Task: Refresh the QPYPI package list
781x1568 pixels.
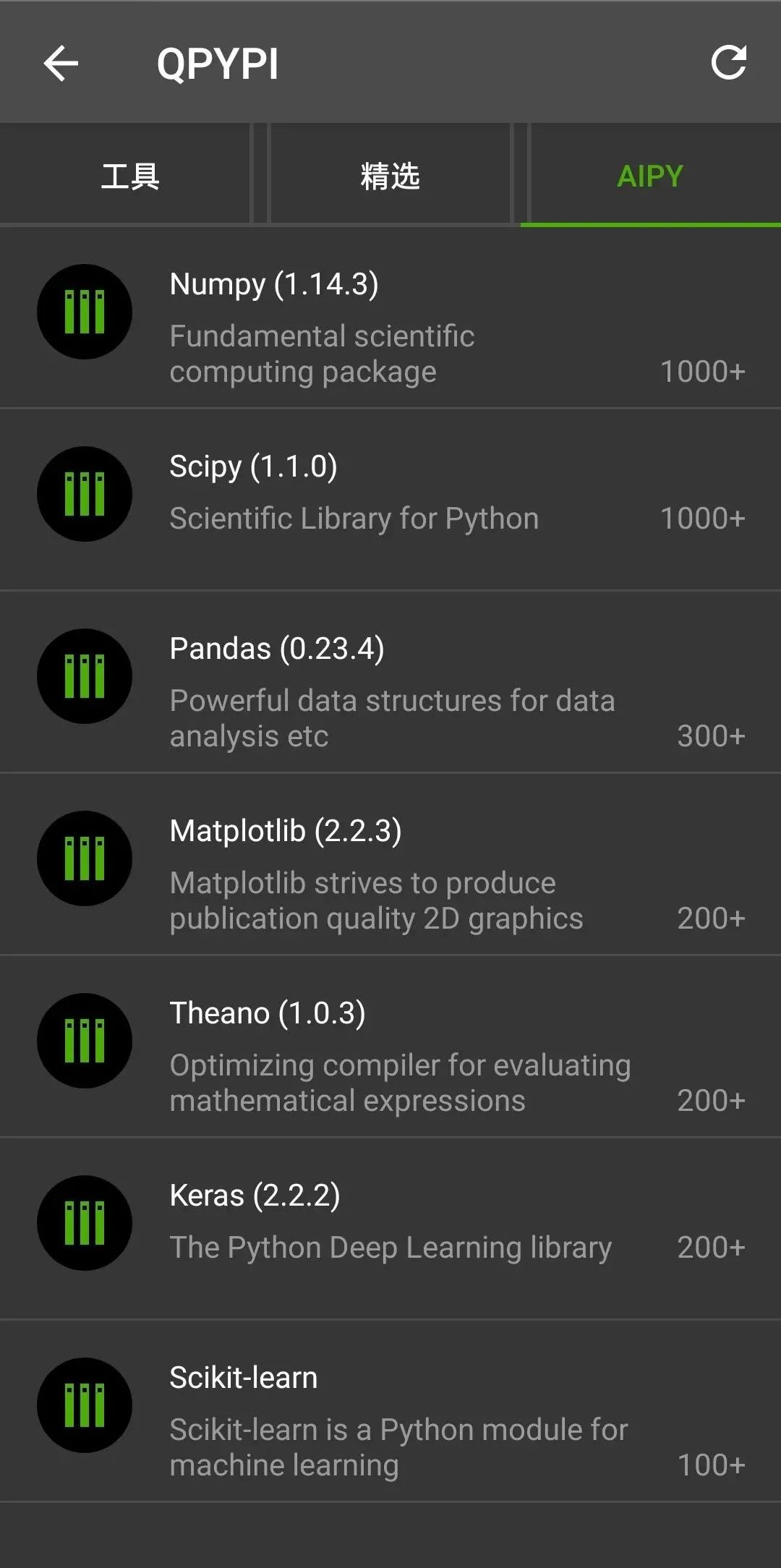Action: coord(728,62)
